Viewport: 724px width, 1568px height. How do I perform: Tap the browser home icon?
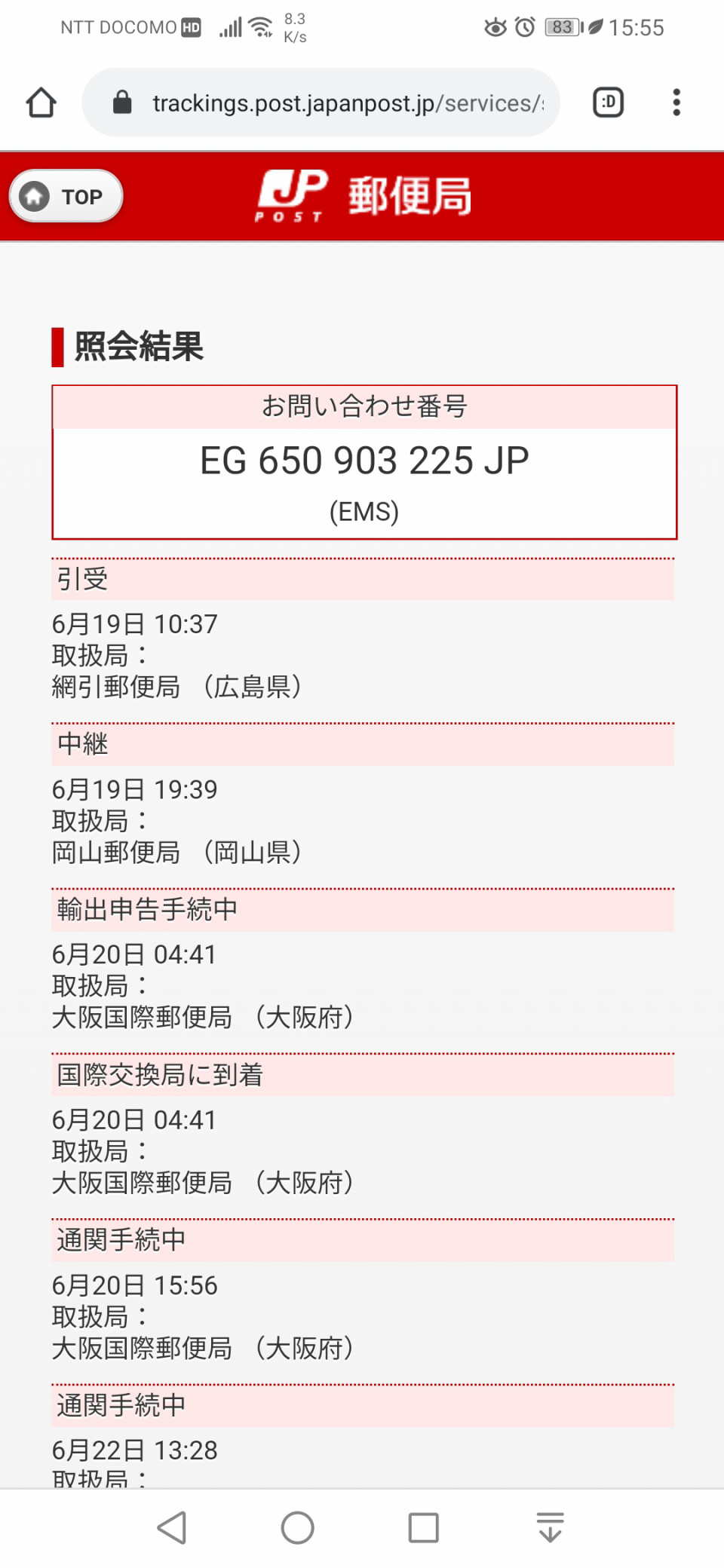41,103
